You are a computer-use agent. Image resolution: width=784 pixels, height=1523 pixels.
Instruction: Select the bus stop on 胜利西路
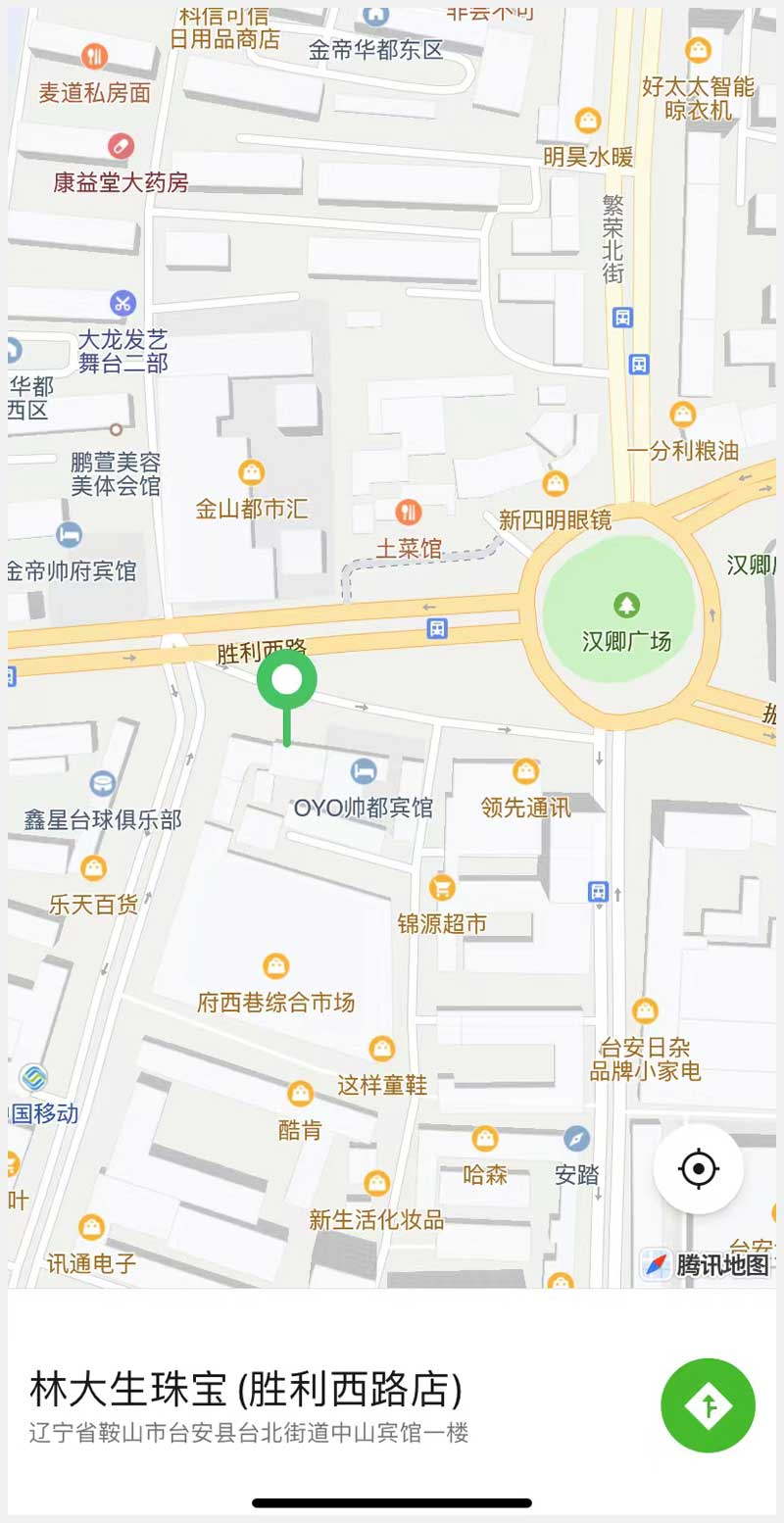[437, 628]
